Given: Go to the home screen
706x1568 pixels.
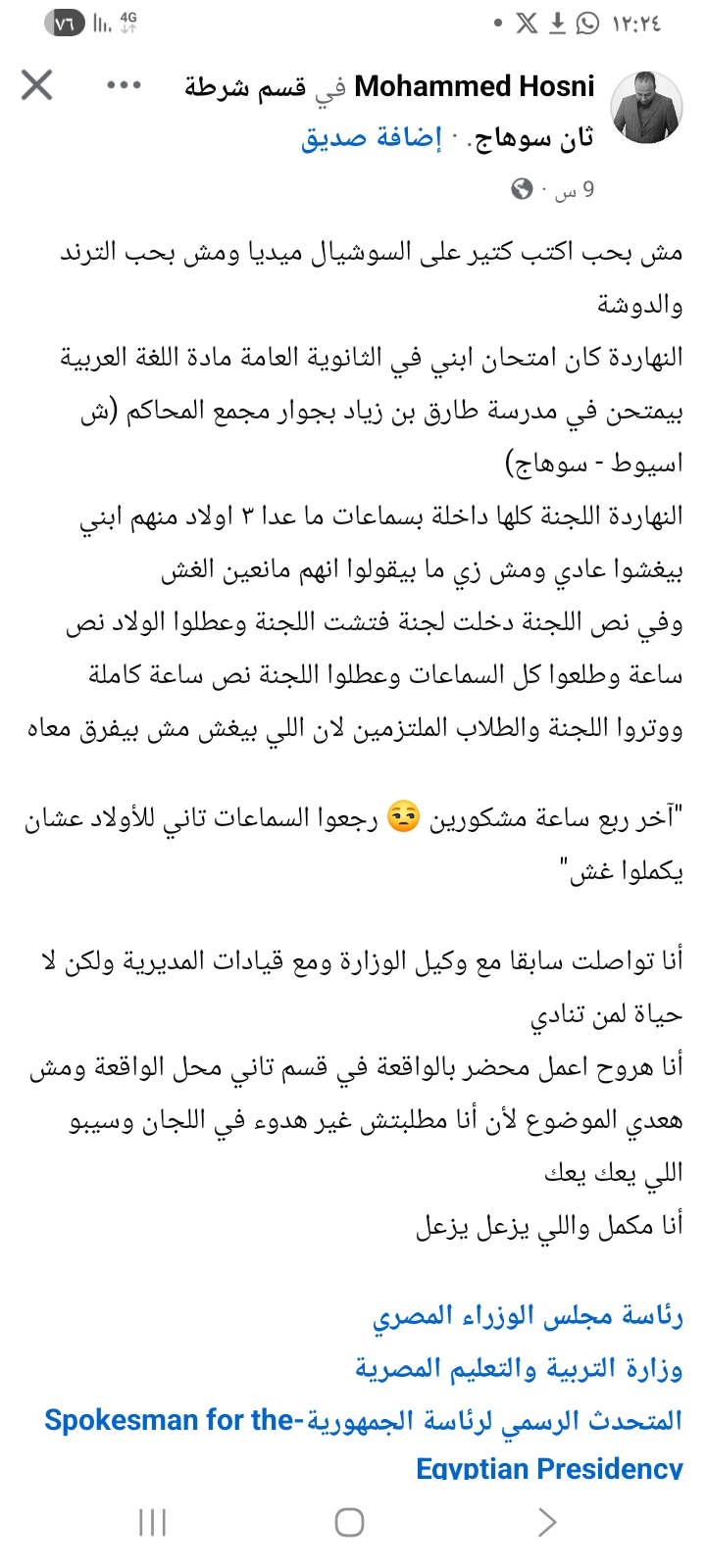Looking at the screenshot, I should [350, 1522].
